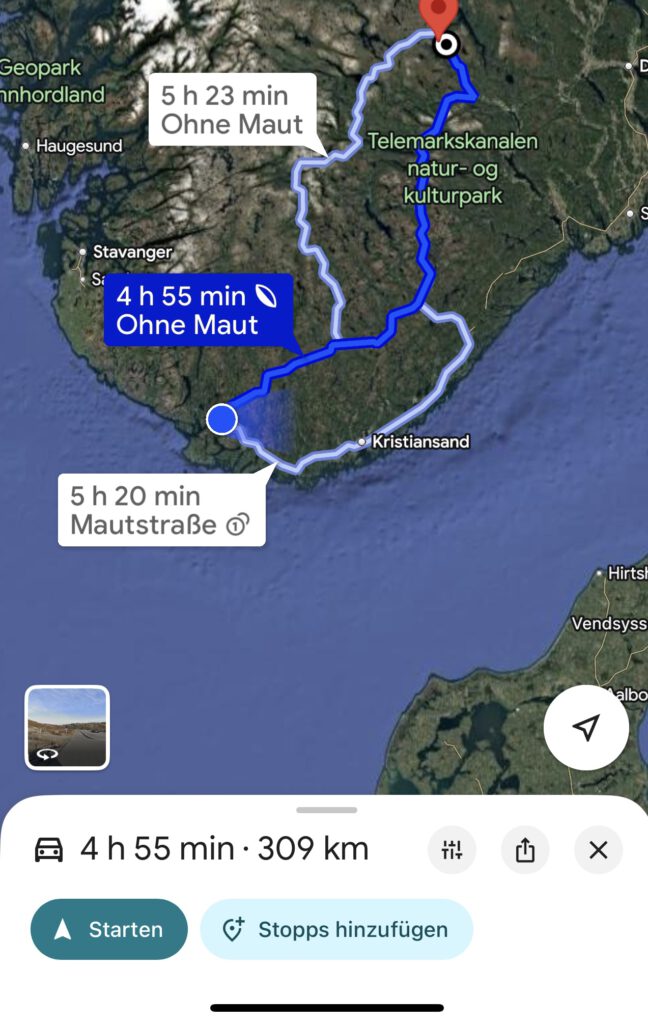
Task: Expand the bottom sheet handle
Action: point(326,810)
